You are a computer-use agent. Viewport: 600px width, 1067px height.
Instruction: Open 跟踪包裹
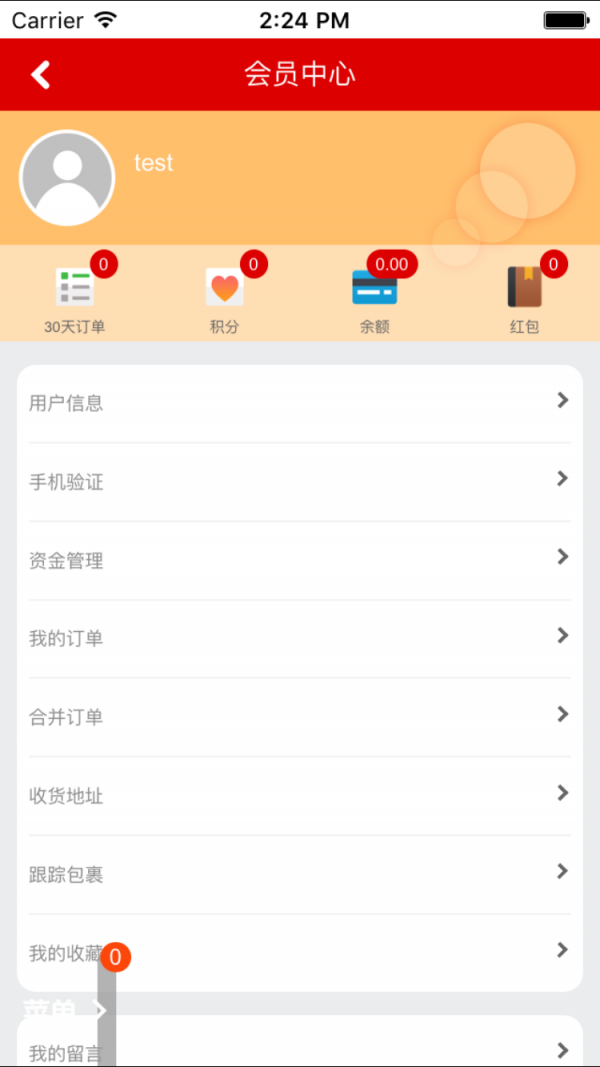click(300, 874)
